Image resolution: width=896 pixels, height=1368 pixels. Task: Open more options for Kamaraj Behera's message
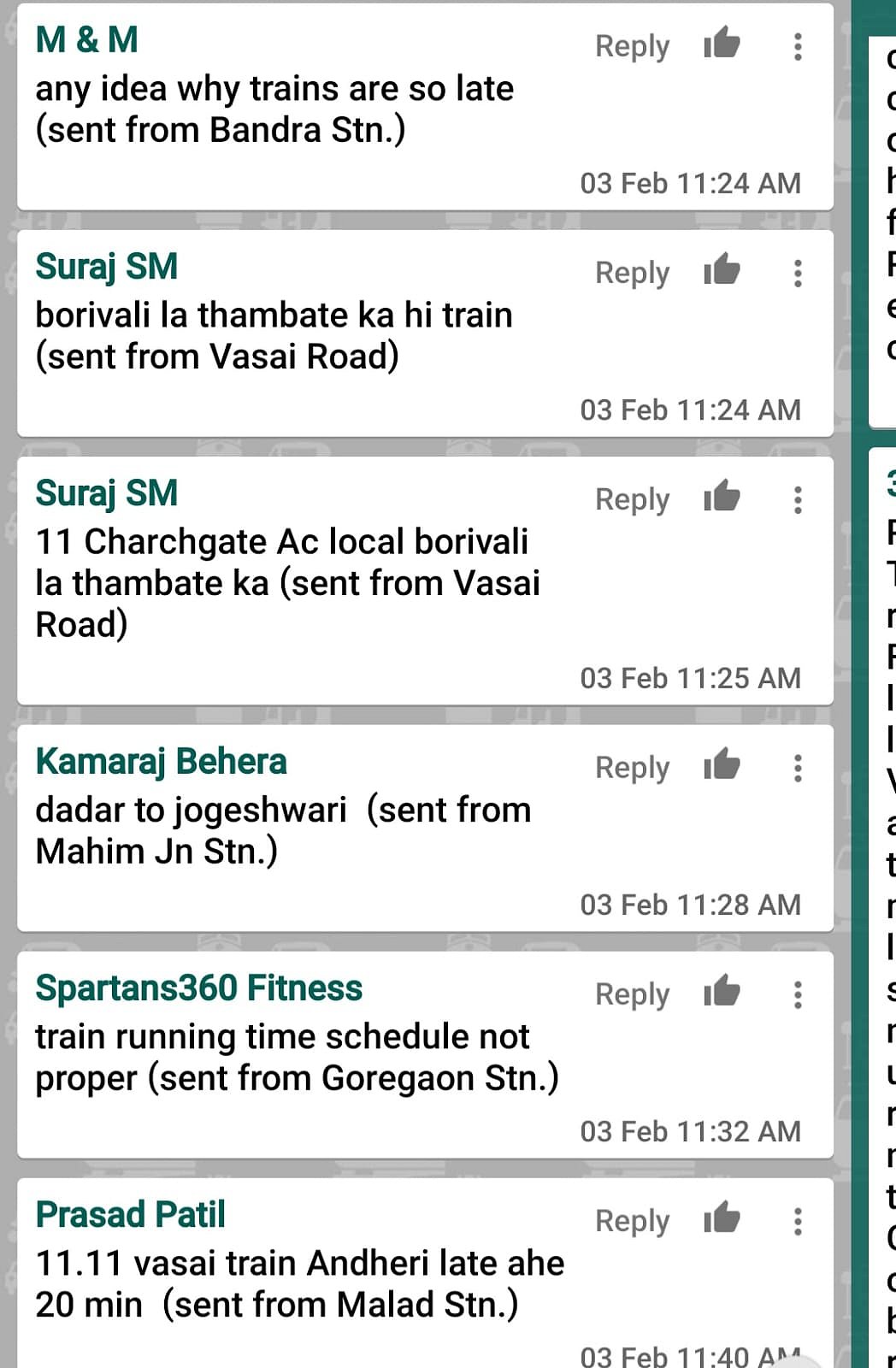pyautogui.click(x=798, y=768)
